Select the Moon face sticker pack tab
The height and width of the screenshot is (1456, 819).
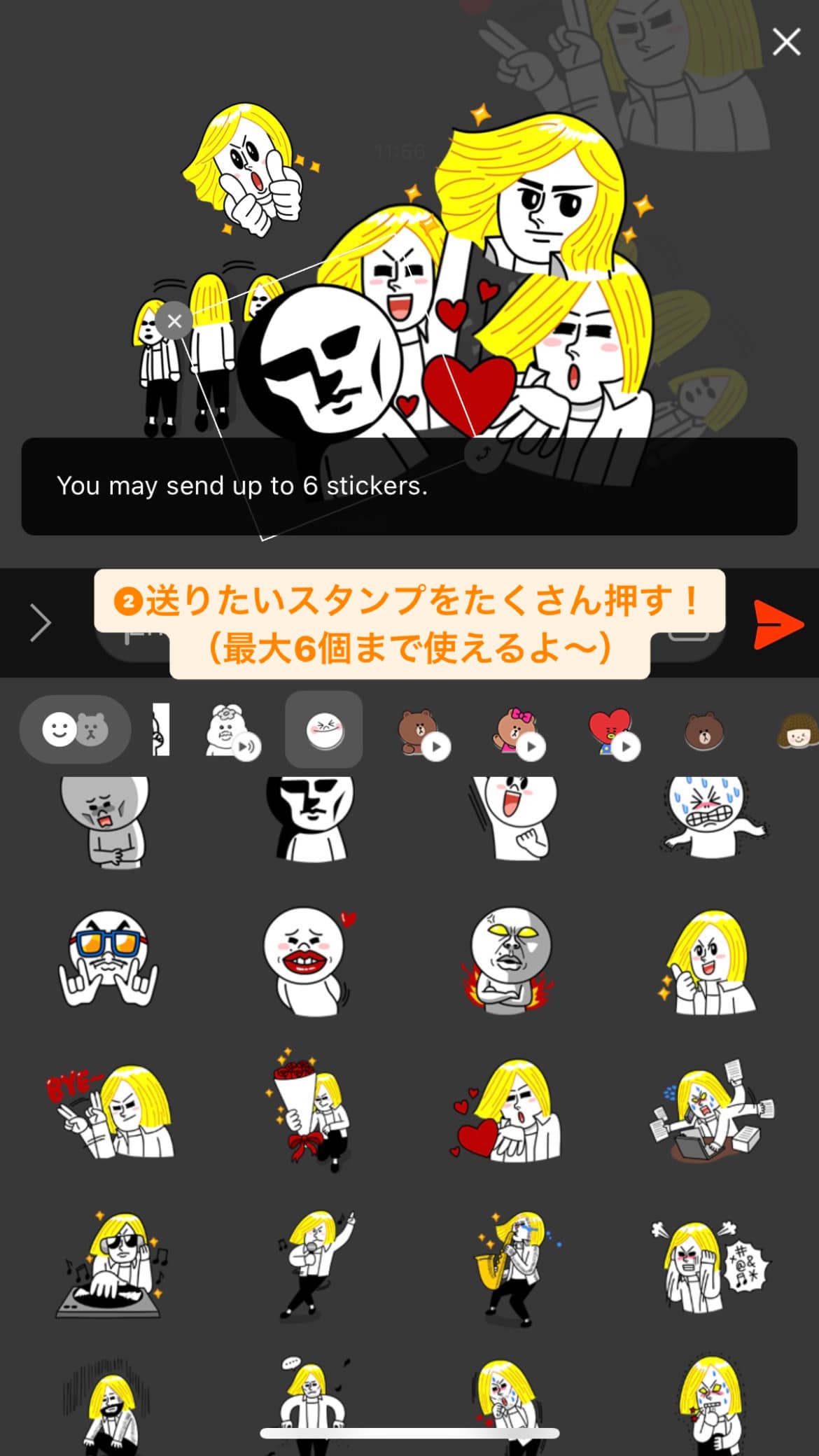(x=324, y=729)
